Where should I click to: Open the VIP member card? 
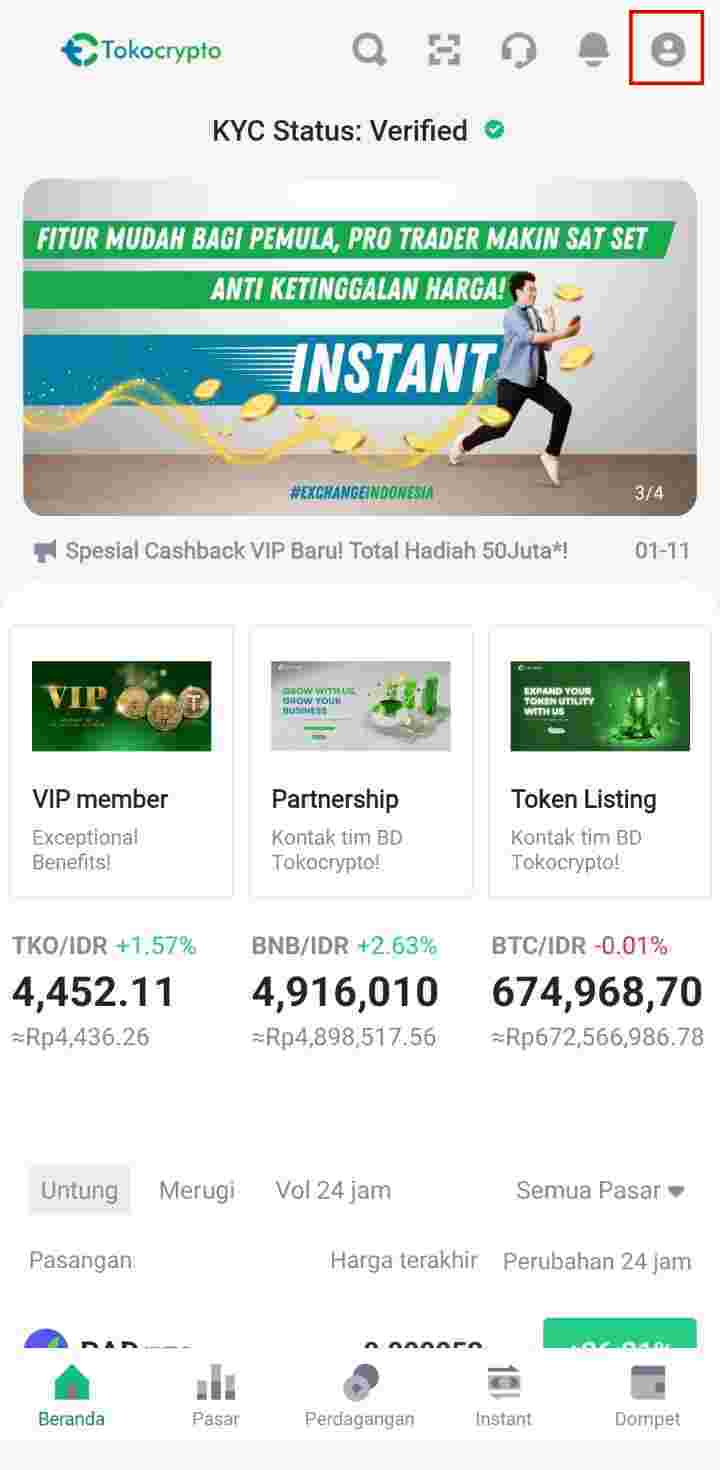tap(121, 761)
